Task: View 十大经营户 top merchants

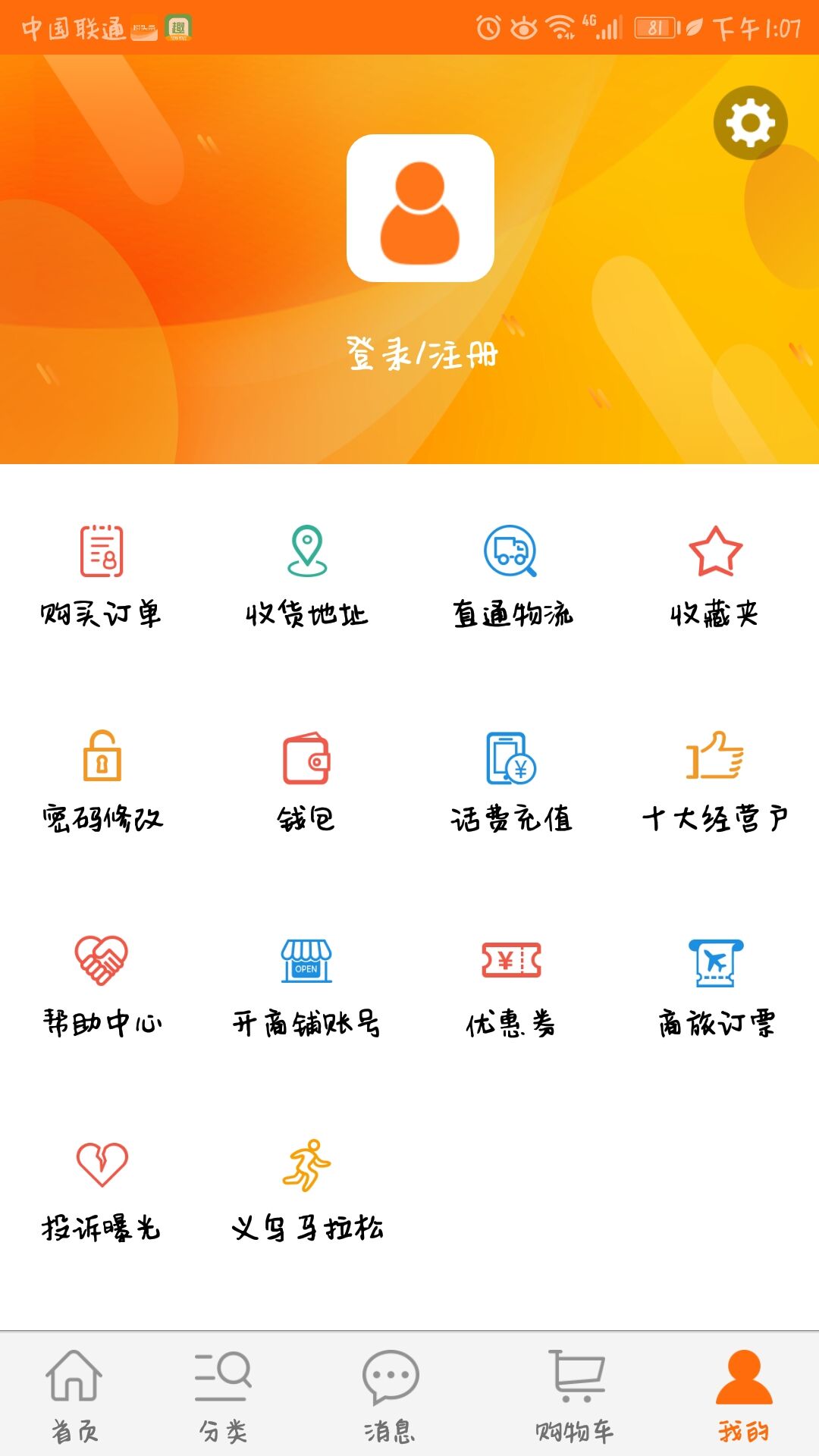Action: coord(715,781)
